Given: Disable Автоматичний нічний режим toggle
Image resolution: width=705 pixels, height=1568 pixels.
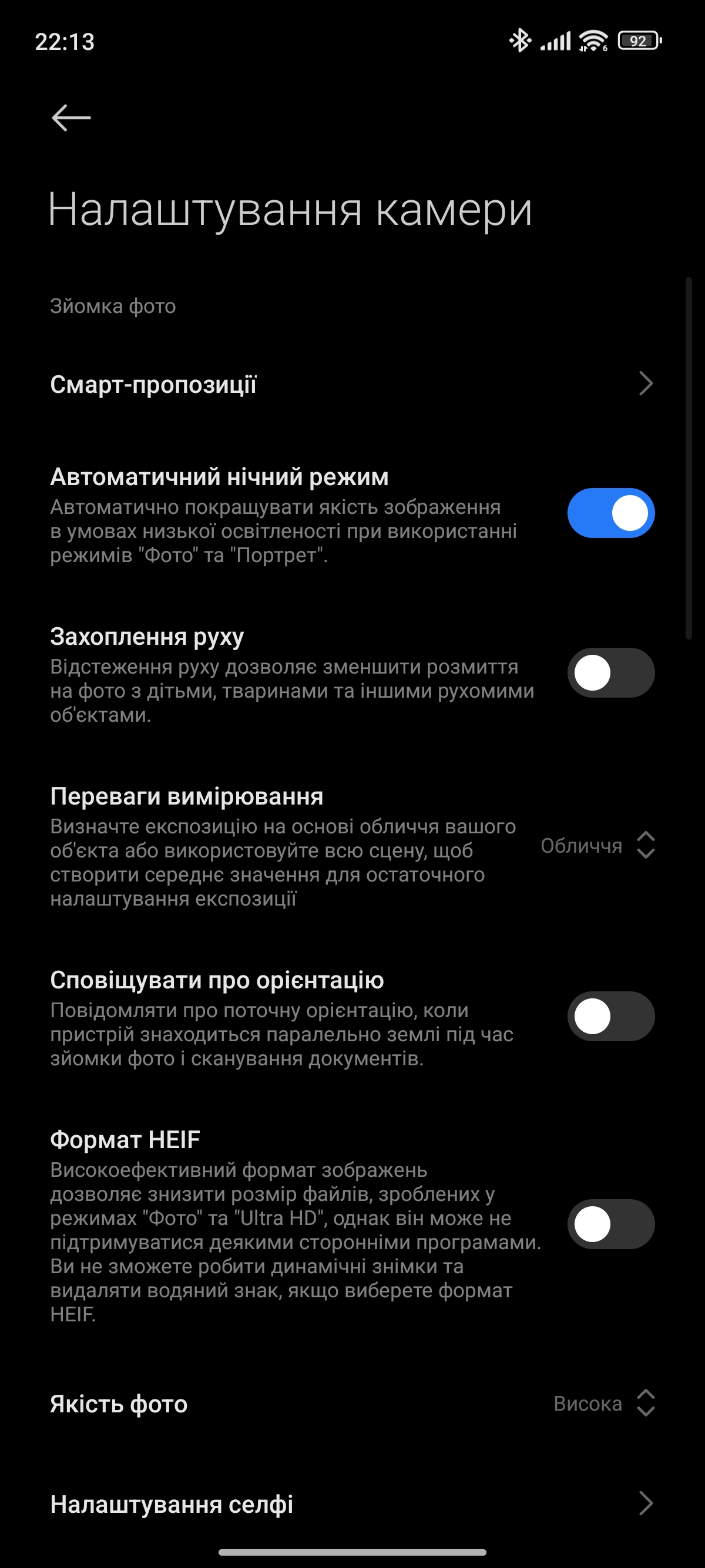Looking at the screenshot, I should point(610,513).
